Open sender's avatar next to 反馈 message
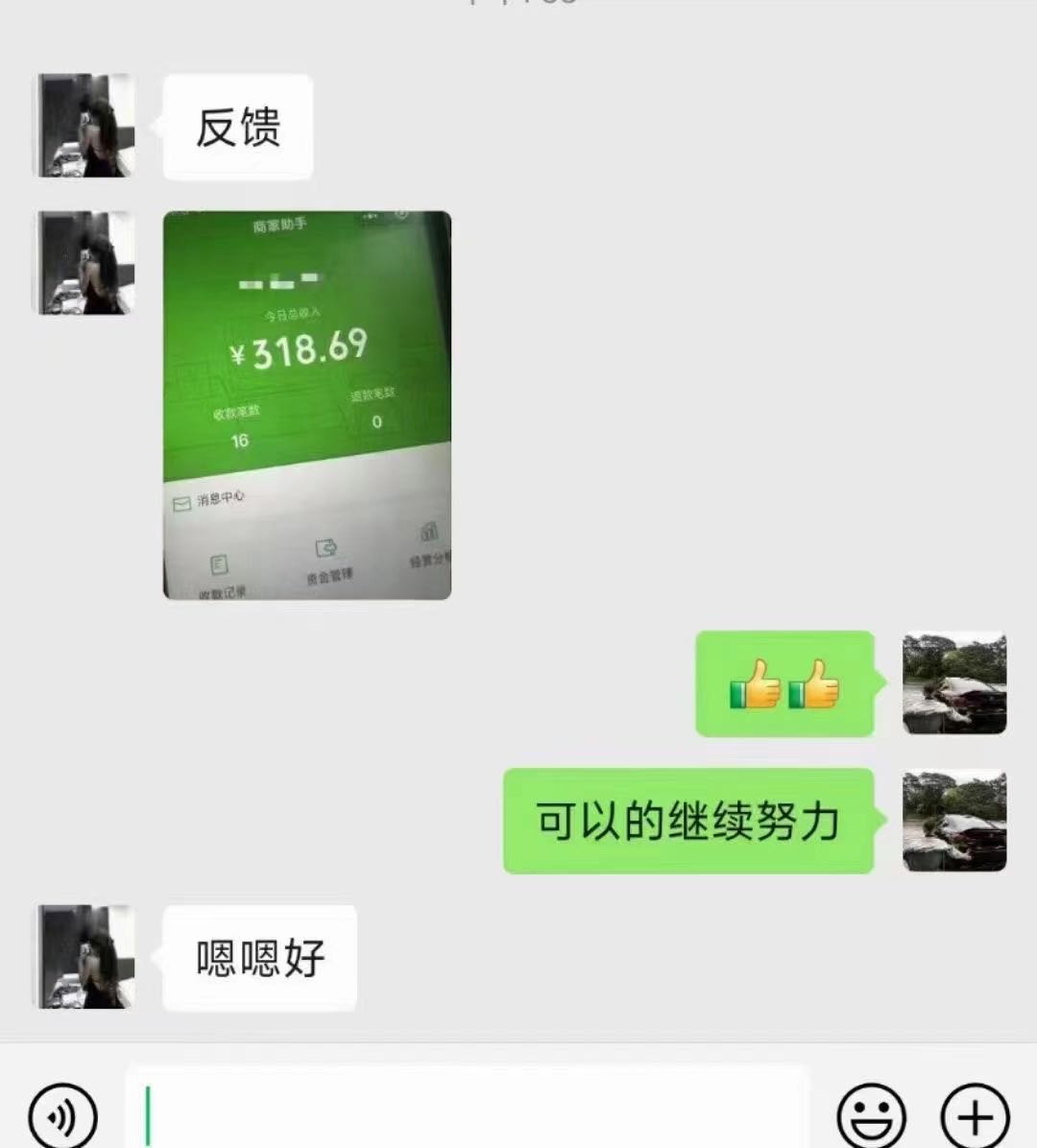This screenshot has height=1148, width=1037. [84, 126]
